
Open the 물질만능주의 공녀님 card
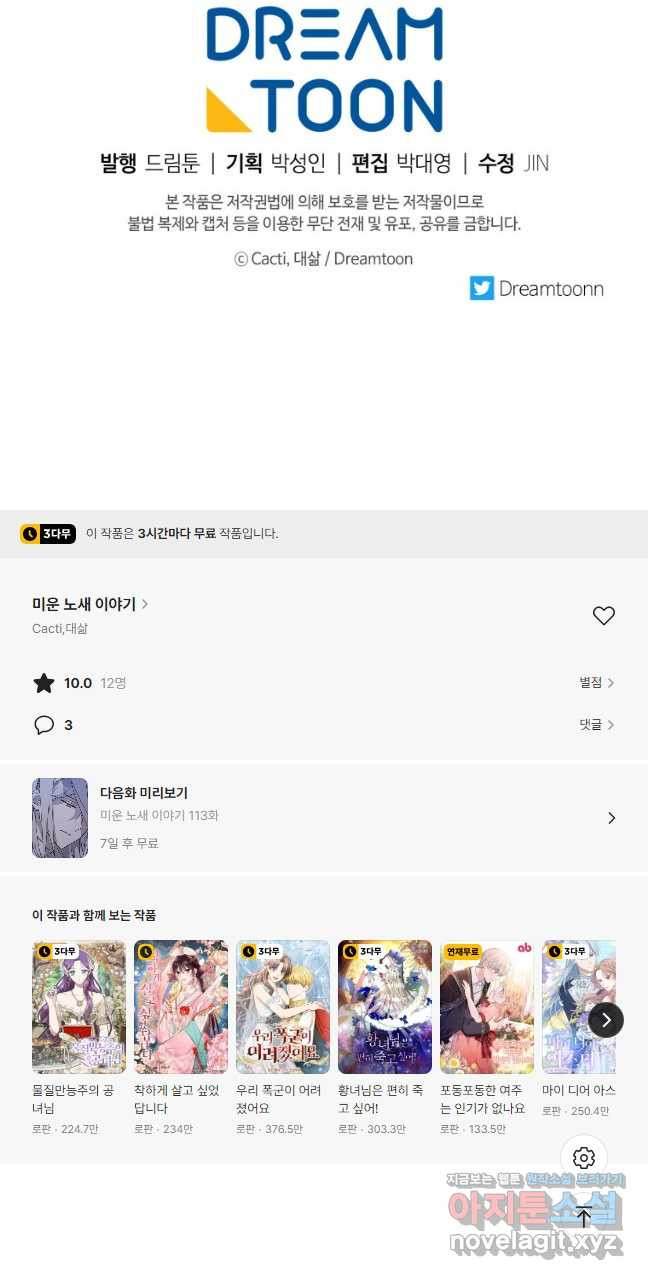pyautogui.click(x=79, y=1038)
